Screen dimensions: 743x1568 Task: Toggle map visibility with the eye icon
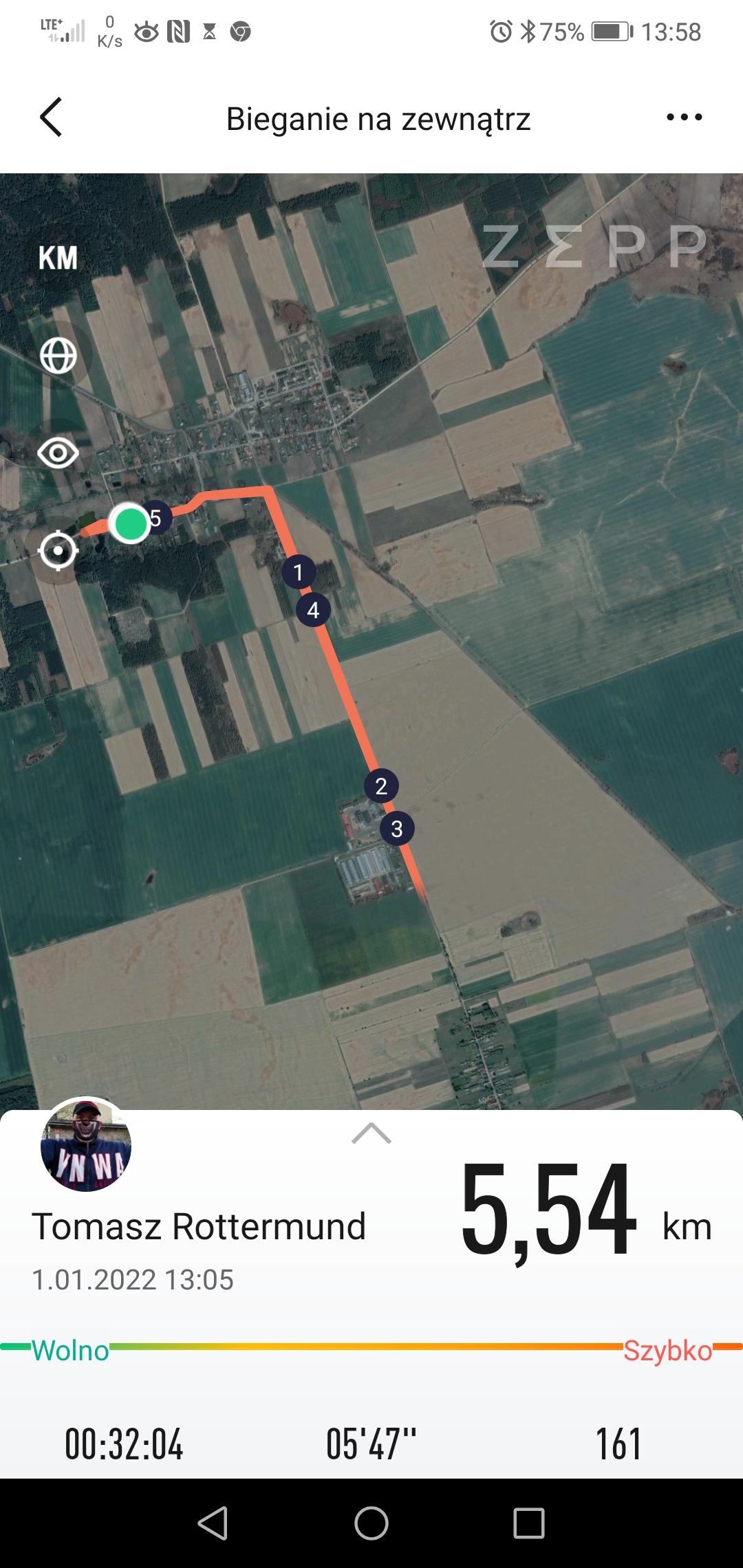[x=58, y=453]
